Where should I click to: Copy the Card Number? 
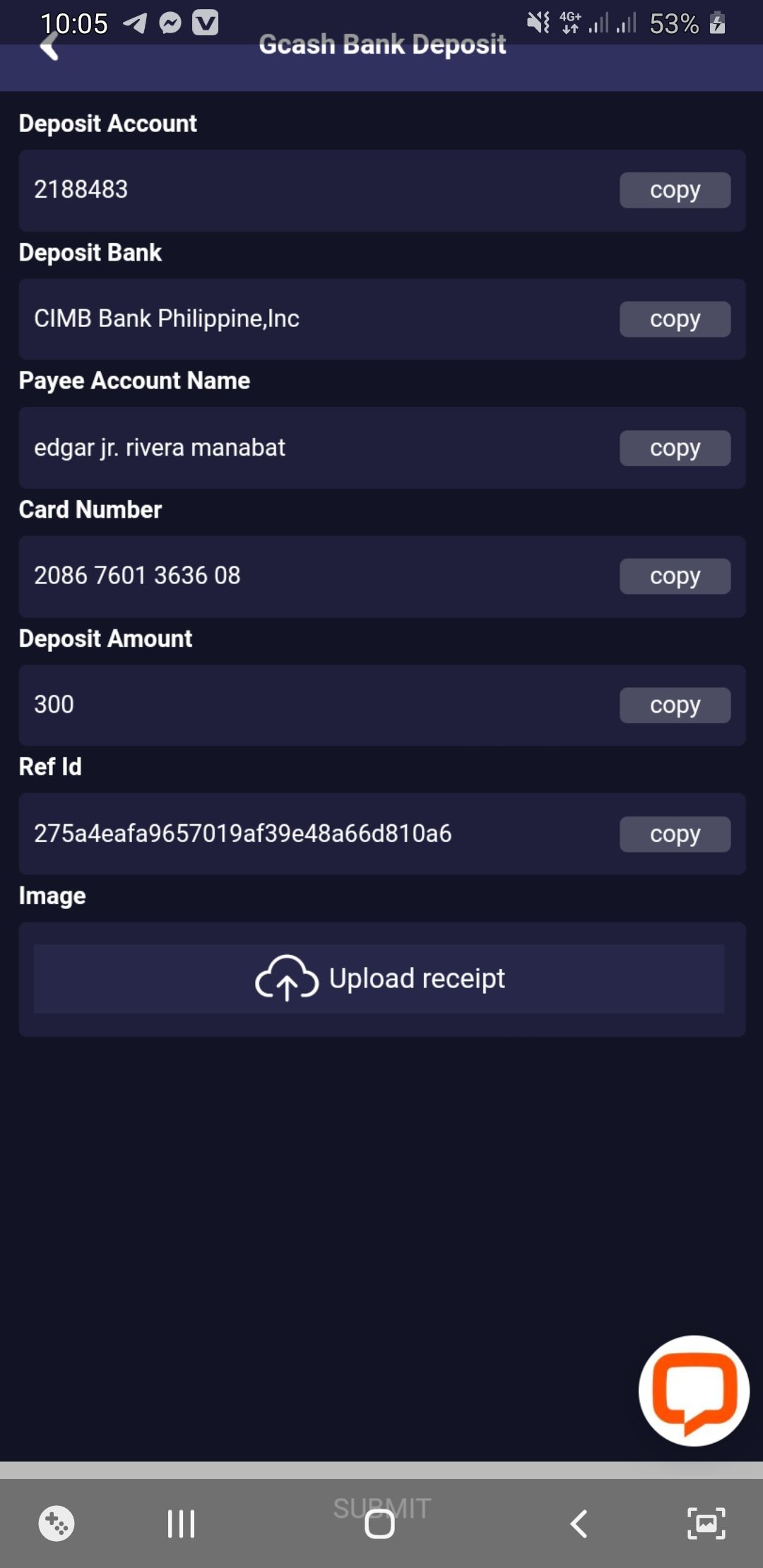pos(675,576)
